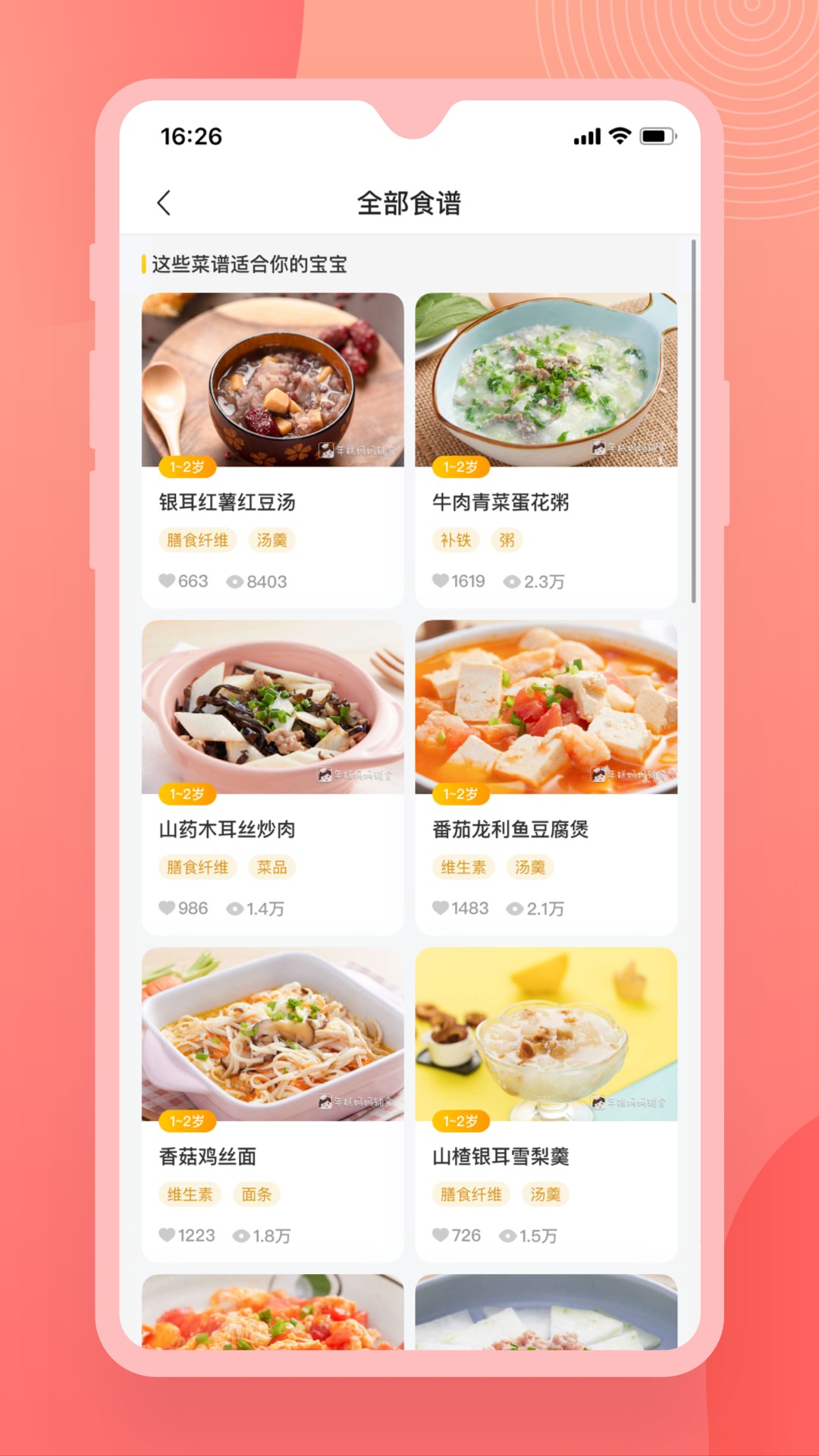The image size is (819, 1456).
Task: Click the heart icon under 牛肉青菜蛋花粥
Action: pyautogui.click(x=439, y=581)
